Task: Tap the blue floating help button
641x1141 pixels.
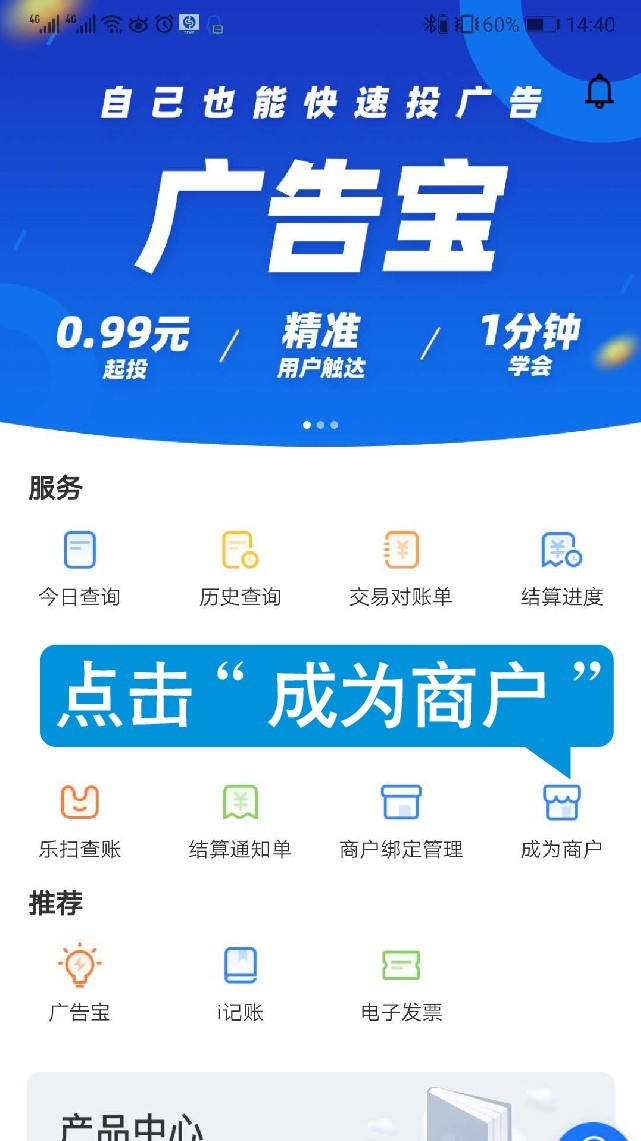Action: (x=598, y=1130)
